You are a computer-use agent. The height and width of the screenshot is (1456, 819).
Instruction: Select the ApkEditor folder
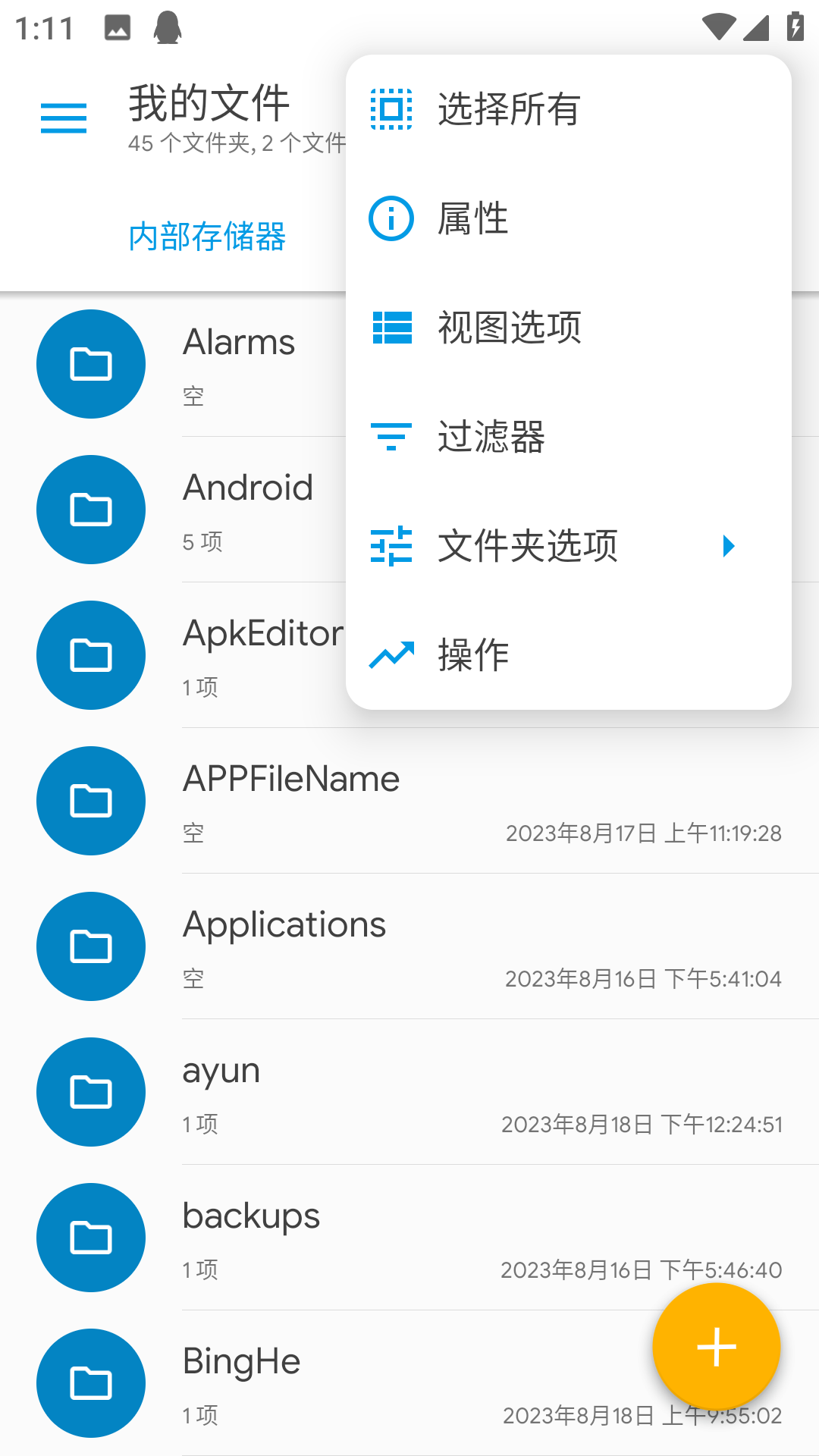(x=91, y=655)
